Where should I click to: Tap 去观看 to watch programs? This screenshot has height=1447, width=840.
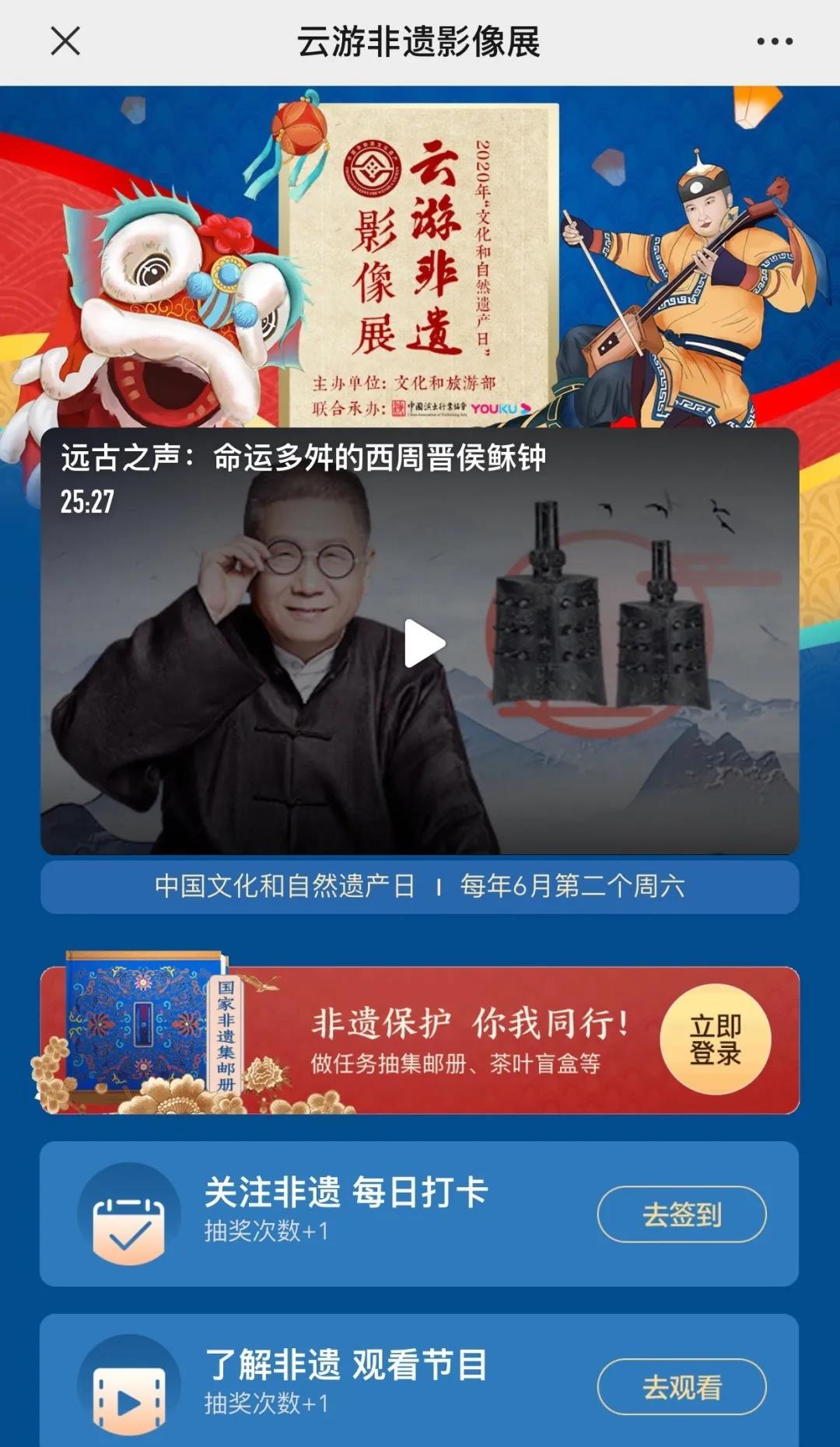681,1387
